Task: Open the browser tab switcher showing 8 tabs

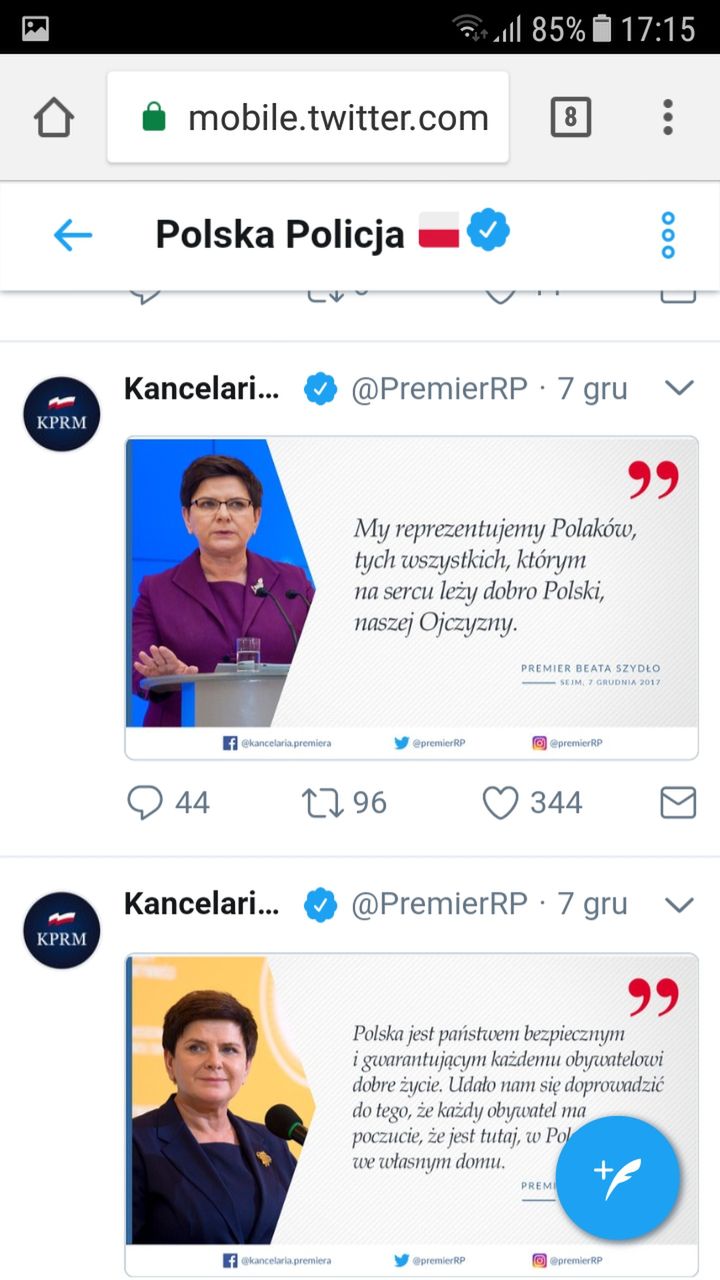Action: click(570, 116)
